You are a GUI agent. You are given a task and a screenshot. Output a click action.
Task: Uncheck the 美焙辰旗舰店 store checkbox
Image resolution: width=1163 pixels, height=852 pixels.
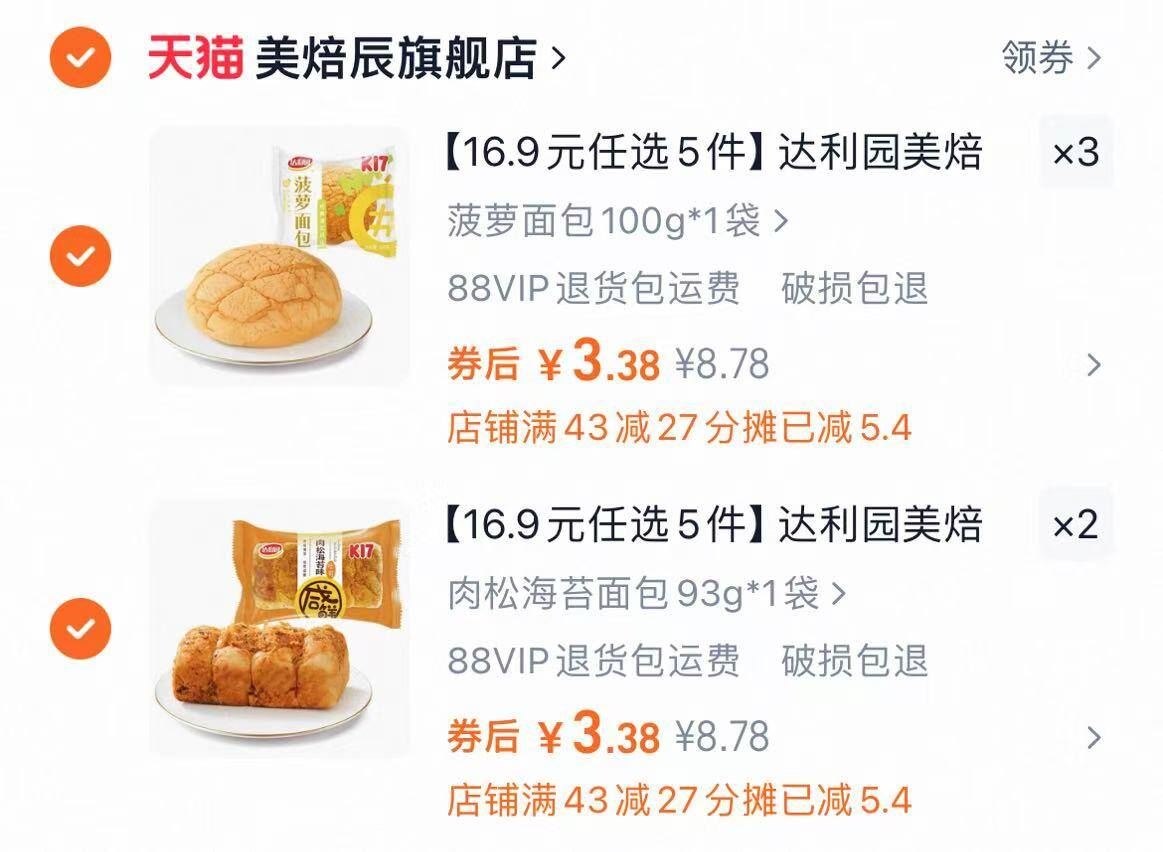pos(81,58)
